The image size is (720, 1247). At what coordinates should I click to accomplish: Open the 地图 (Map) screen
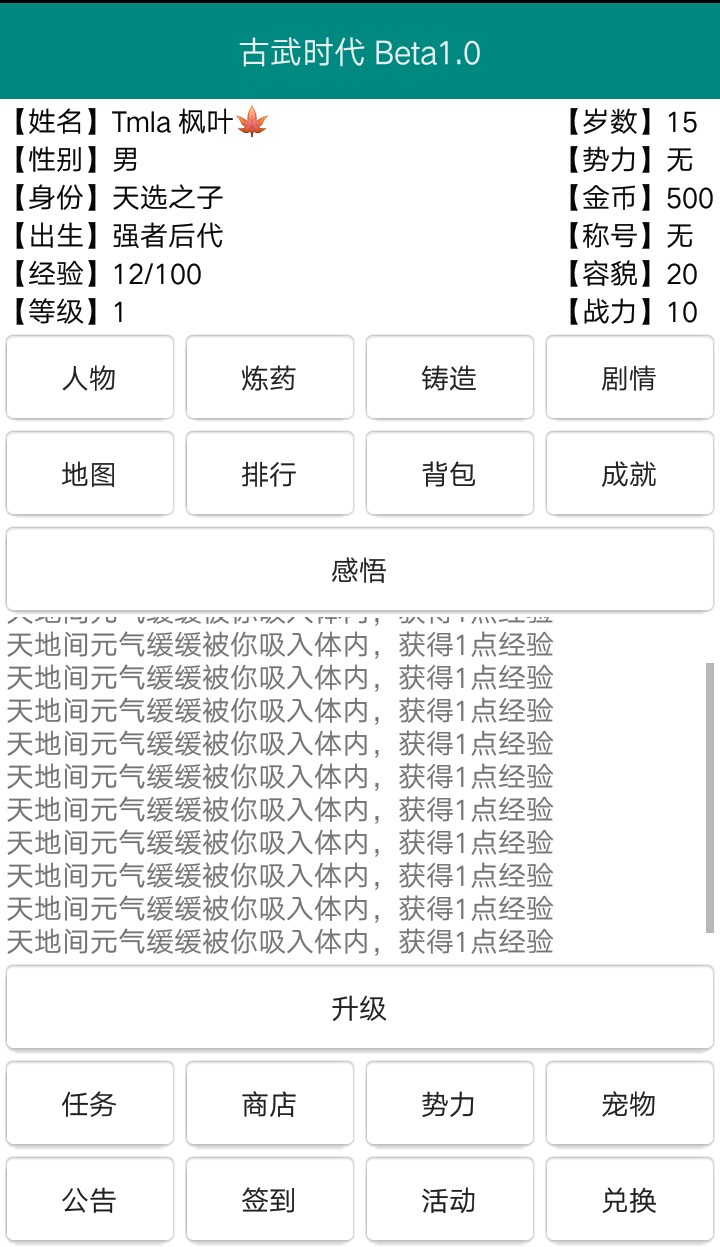[89, 473]
